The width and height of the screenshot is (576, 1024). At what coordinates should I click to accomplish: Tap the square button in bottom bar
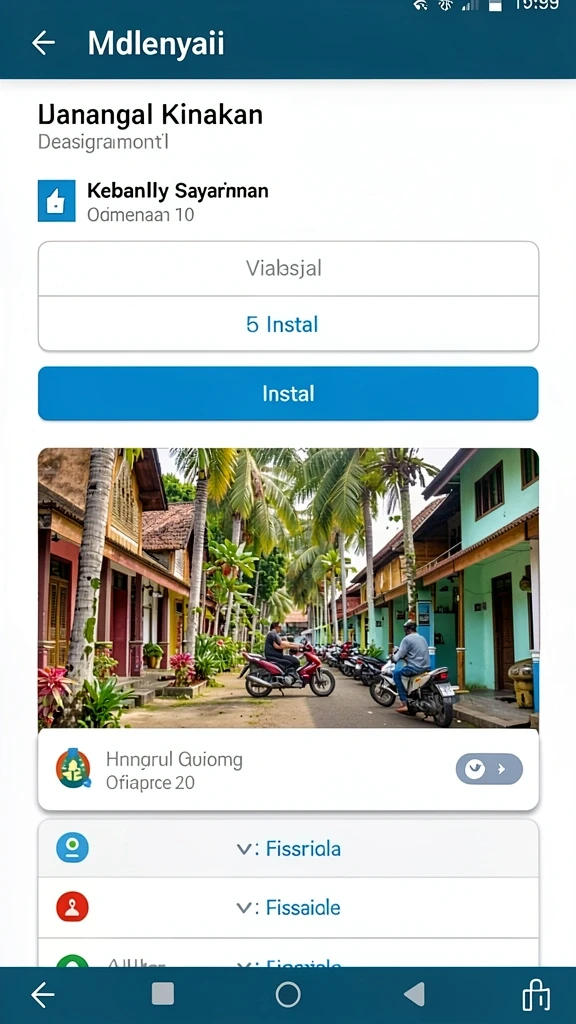(163, 994)
